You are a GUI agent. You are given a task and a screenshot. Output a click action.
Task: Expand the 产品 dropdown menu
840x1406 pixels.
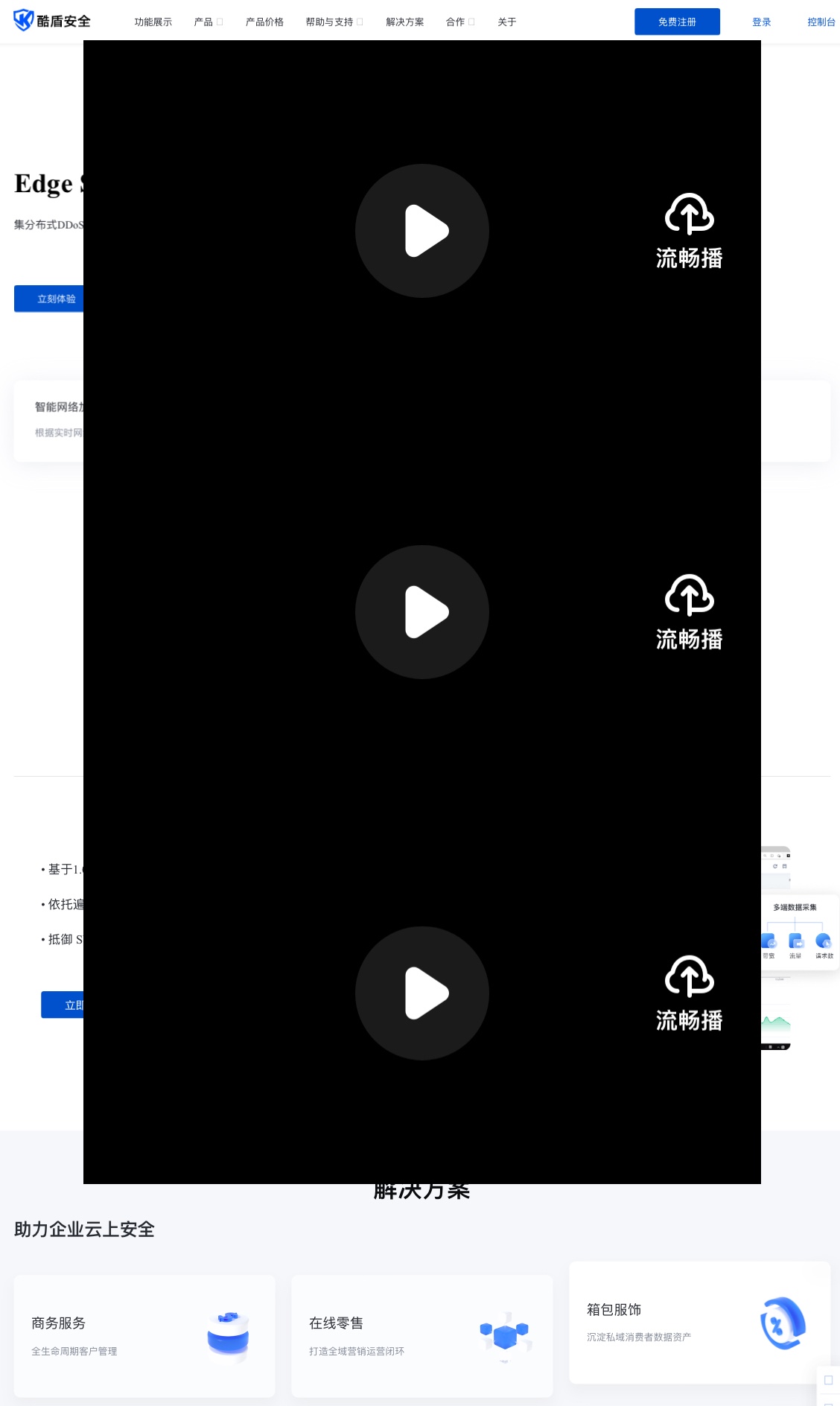pos(208,22)
